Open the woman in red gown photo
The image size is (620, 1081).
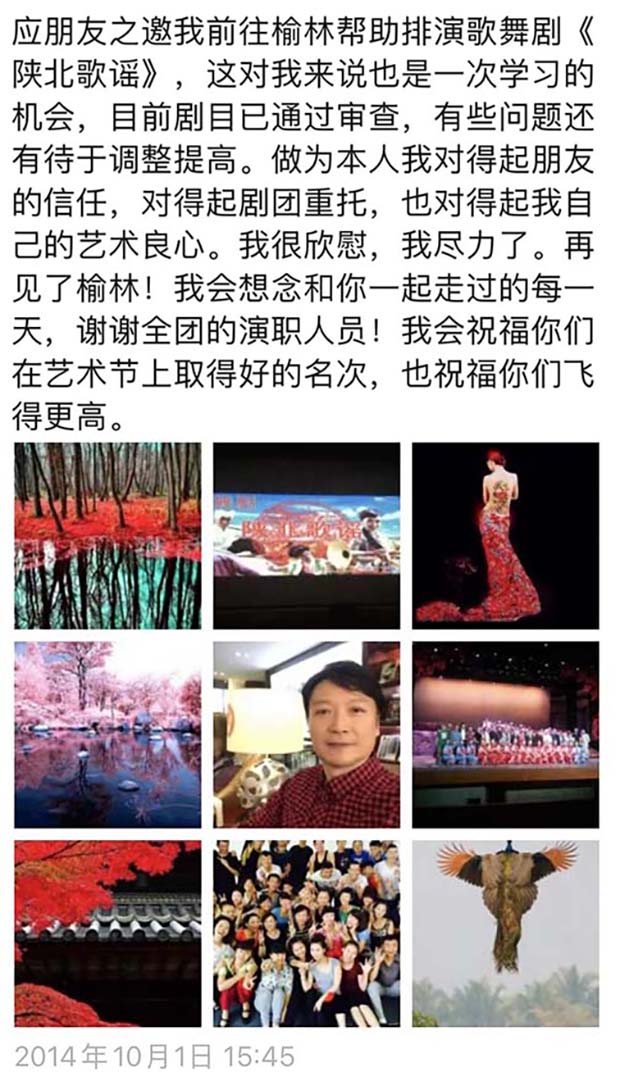(x=505, y=535)
